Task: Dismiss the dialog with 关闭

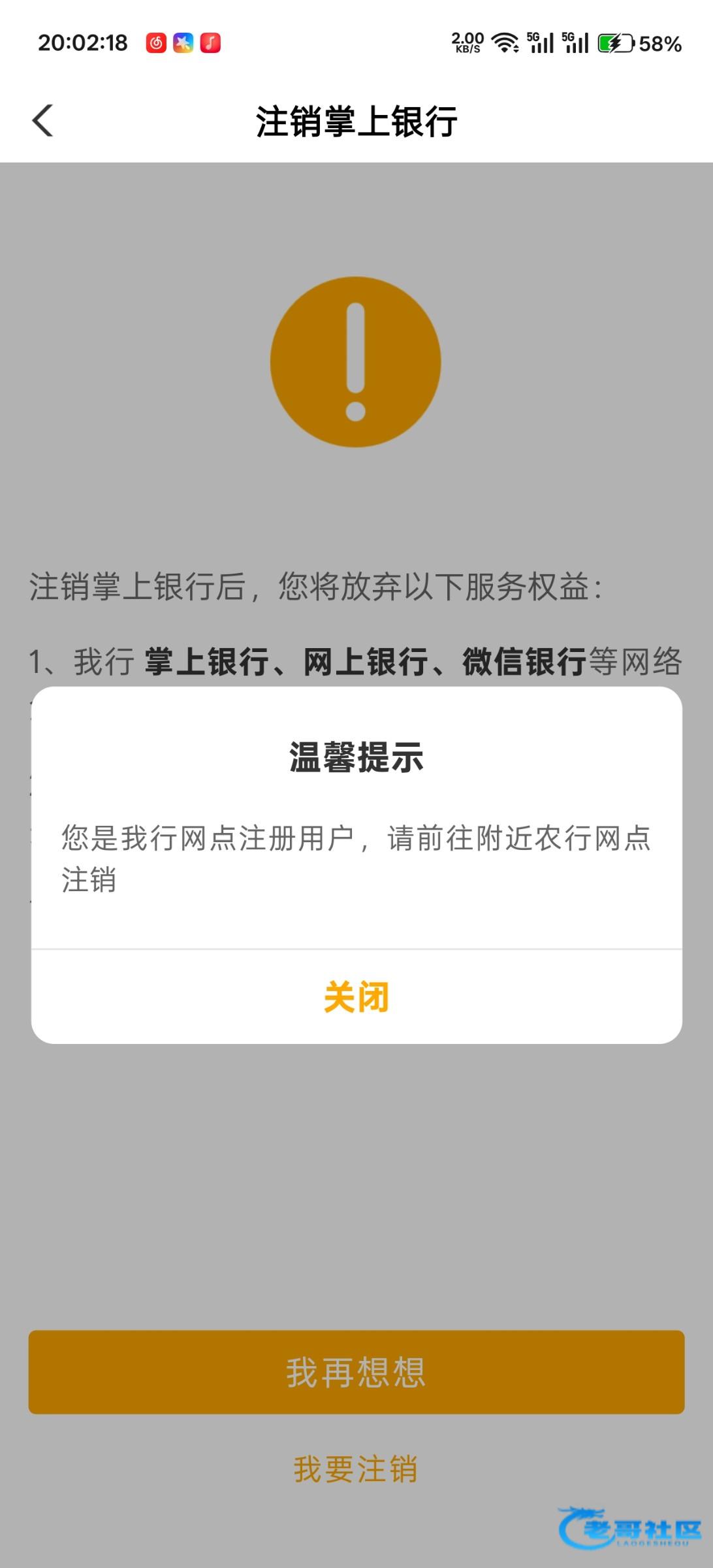Action: [x=356, y=997]
